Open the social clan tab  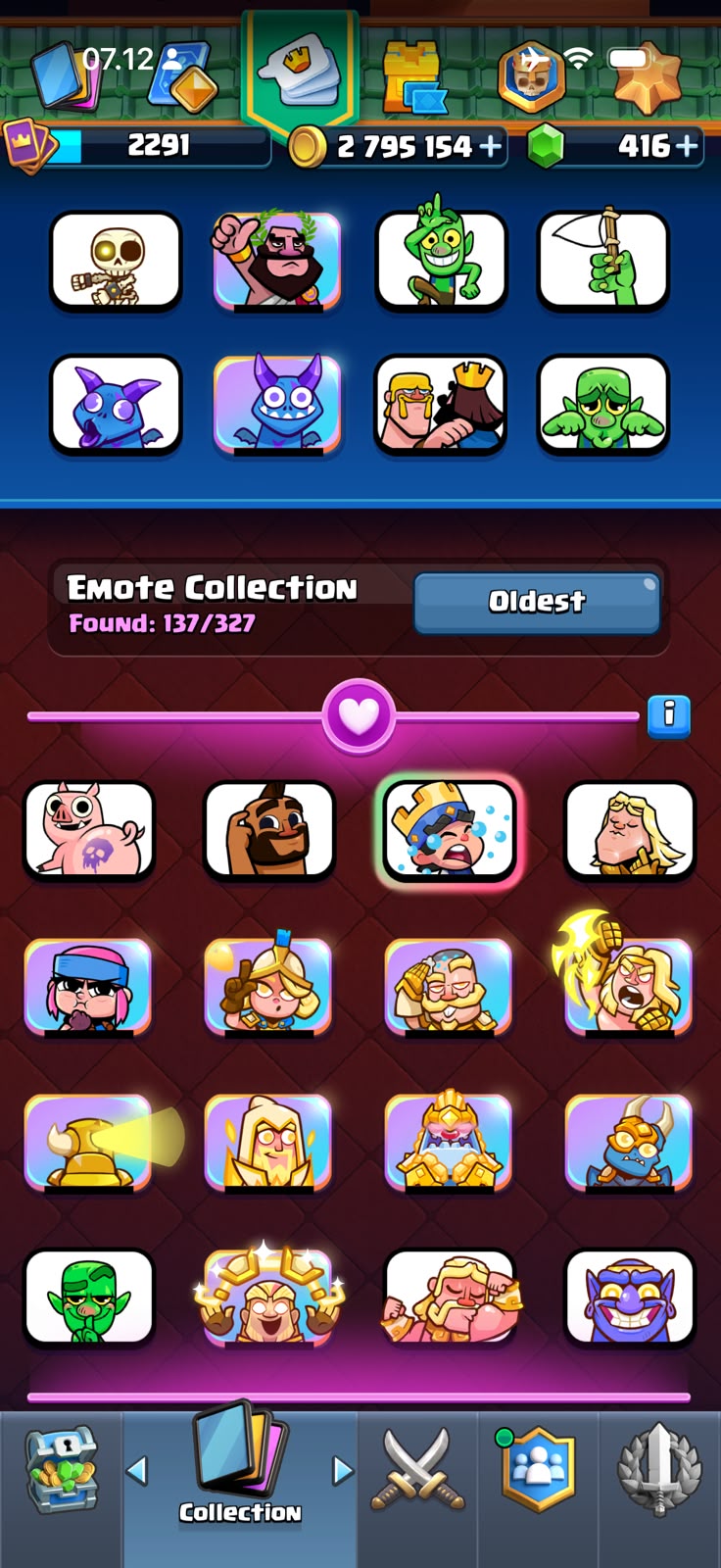point(537,1472)
